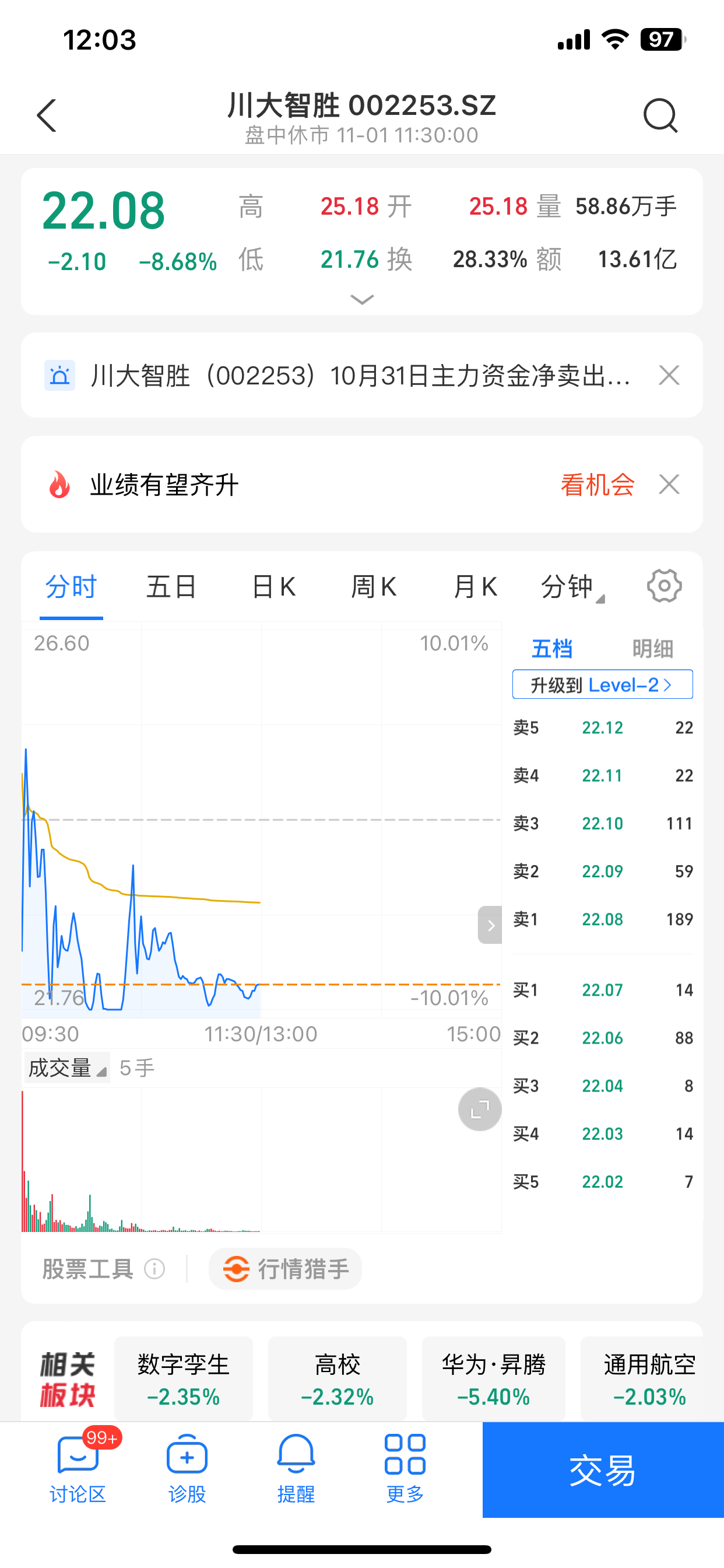The image size is (724, 1568).
Task: Switch to the 日K chart tab
Action: tap(273, 587)
